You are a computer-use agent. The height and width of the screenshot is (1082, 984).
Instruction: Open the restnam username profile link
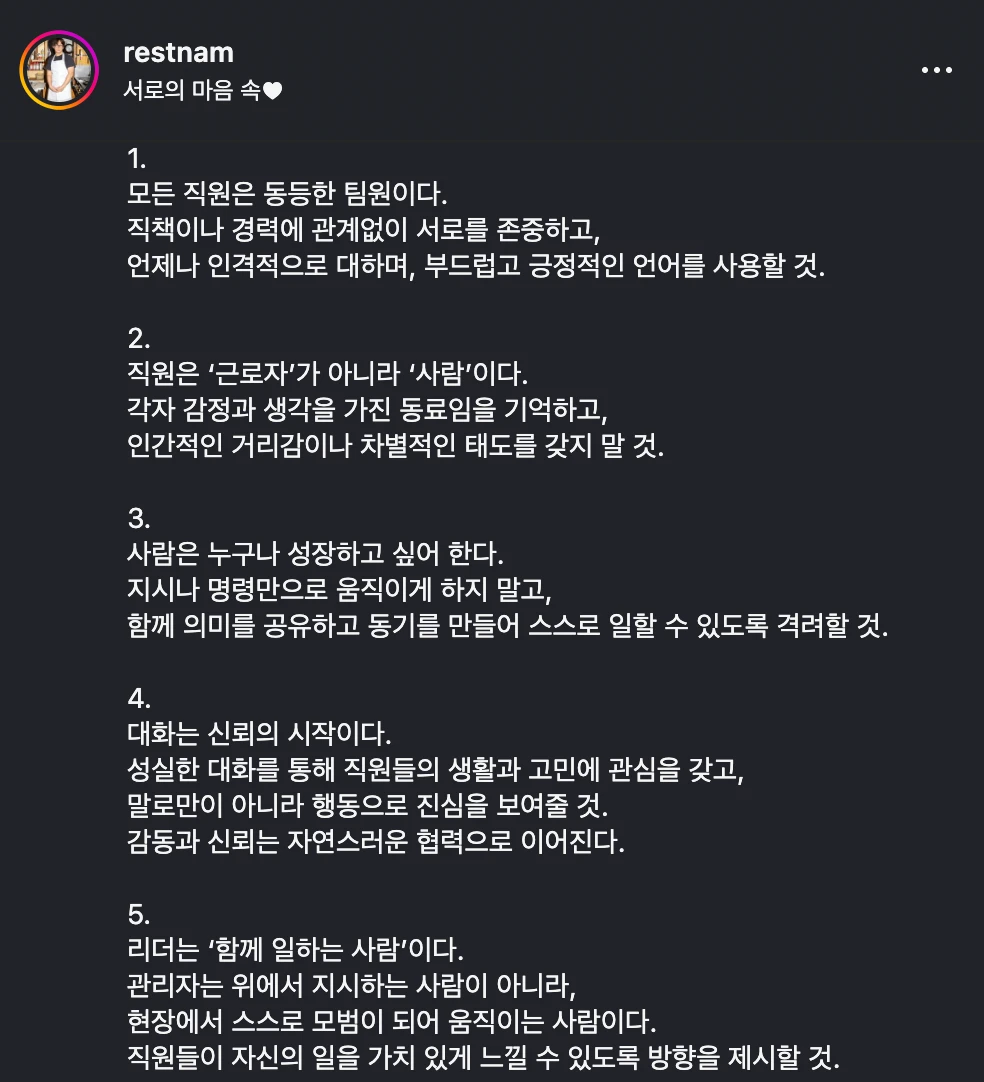coord(178,52)
